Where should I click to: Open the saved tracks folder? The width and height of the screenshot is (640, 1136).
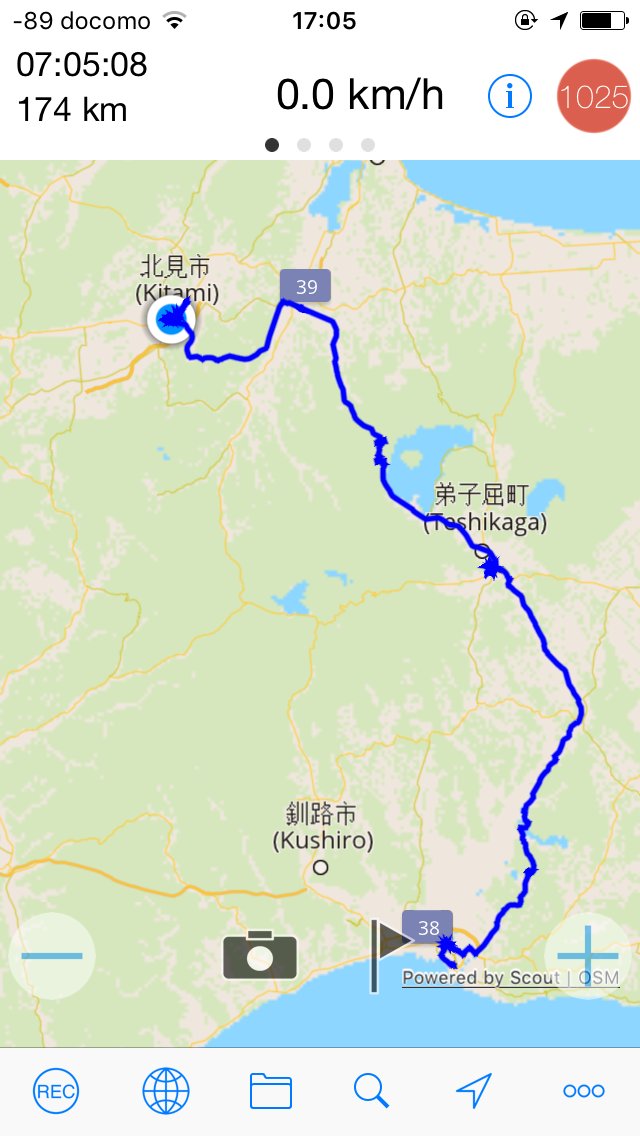pyautogui.click(x=270, y=1091)
